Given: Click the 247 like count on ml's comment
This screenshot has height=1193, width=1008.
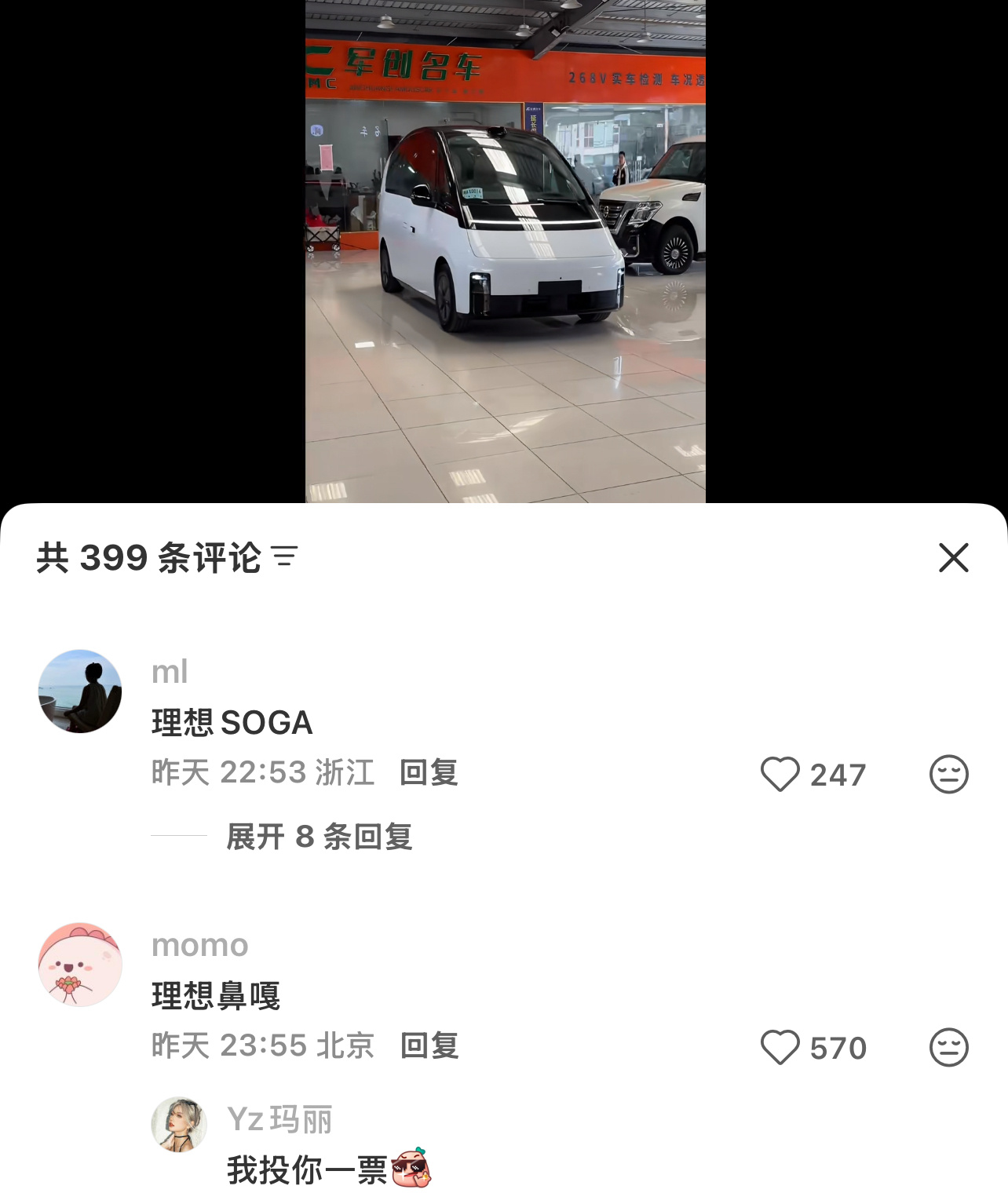Looking at the screenshot, I should click(x=836, y=775).
